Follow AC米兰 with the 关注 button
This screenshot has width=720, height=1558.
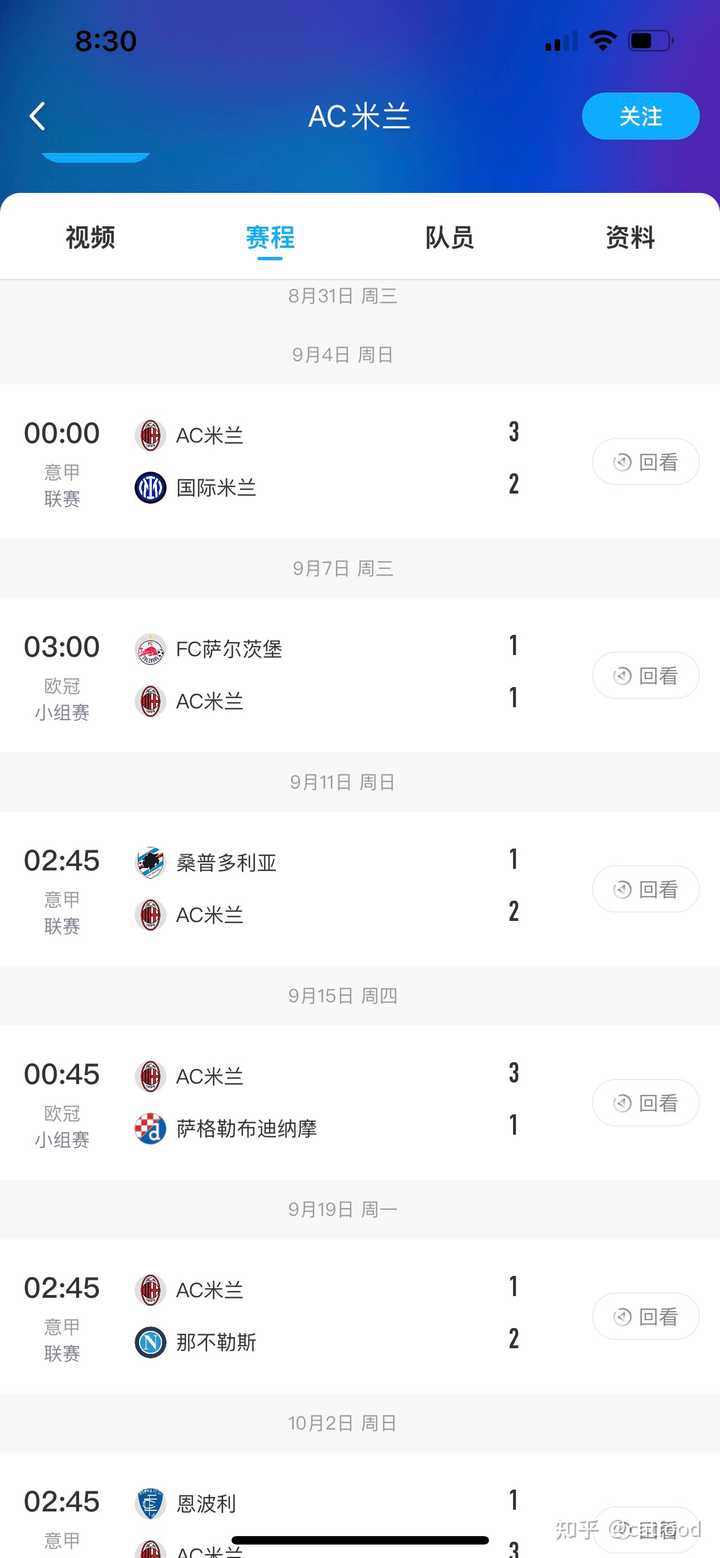click(x=640, y=116)
